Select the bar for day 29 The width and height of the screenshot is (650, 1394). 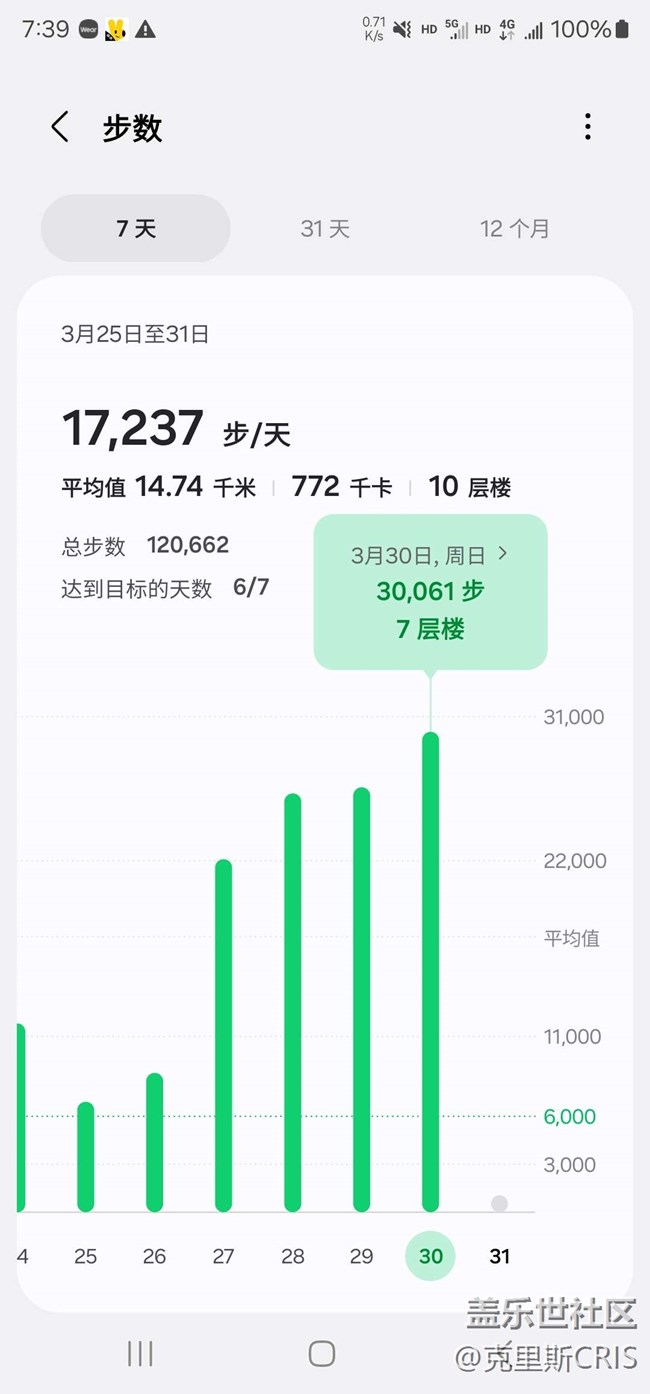[x=362, y=1000]
